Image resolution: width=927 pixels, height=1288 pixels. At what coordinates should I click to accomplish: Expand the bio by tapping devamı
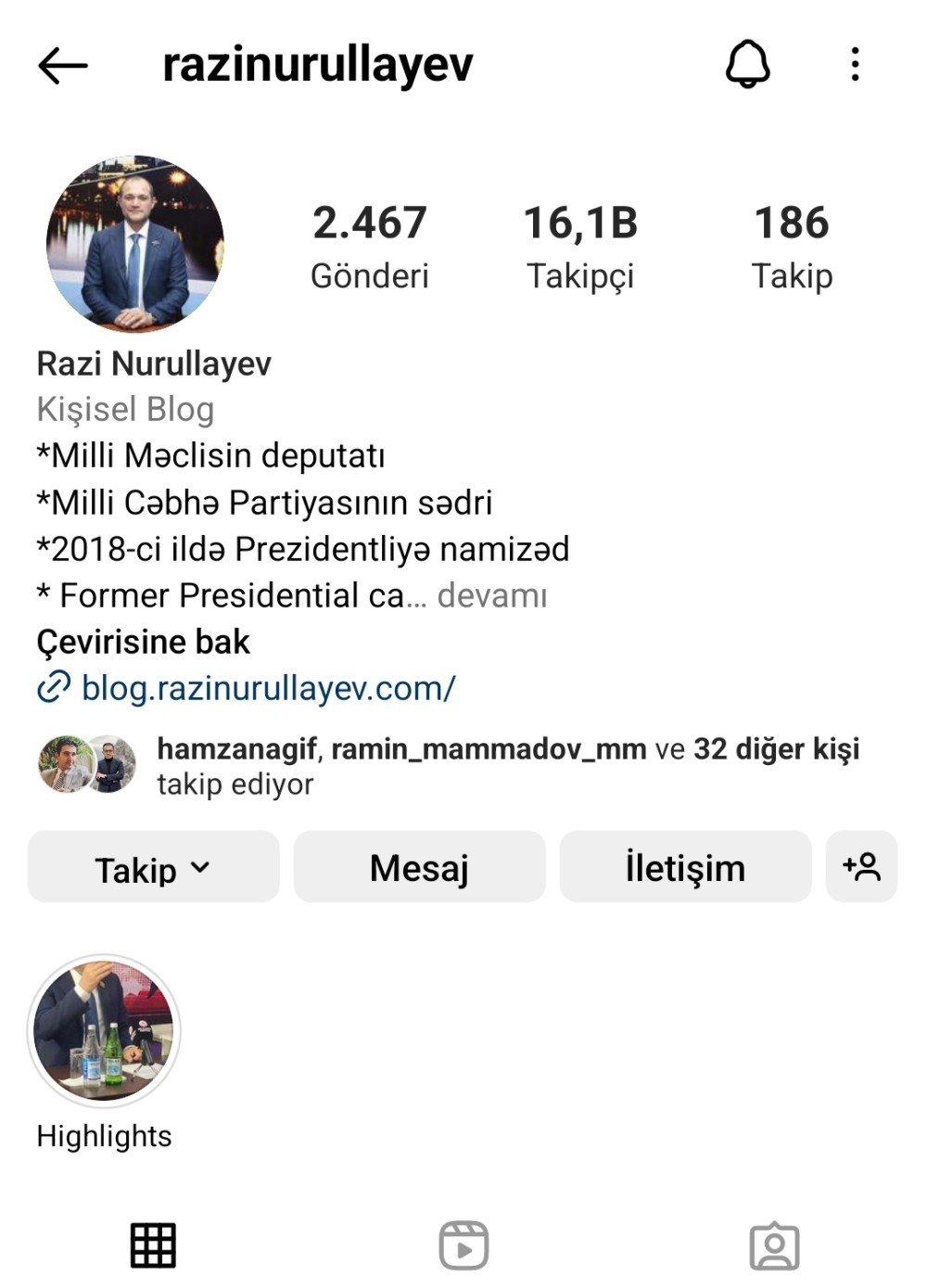coord(494,594)
